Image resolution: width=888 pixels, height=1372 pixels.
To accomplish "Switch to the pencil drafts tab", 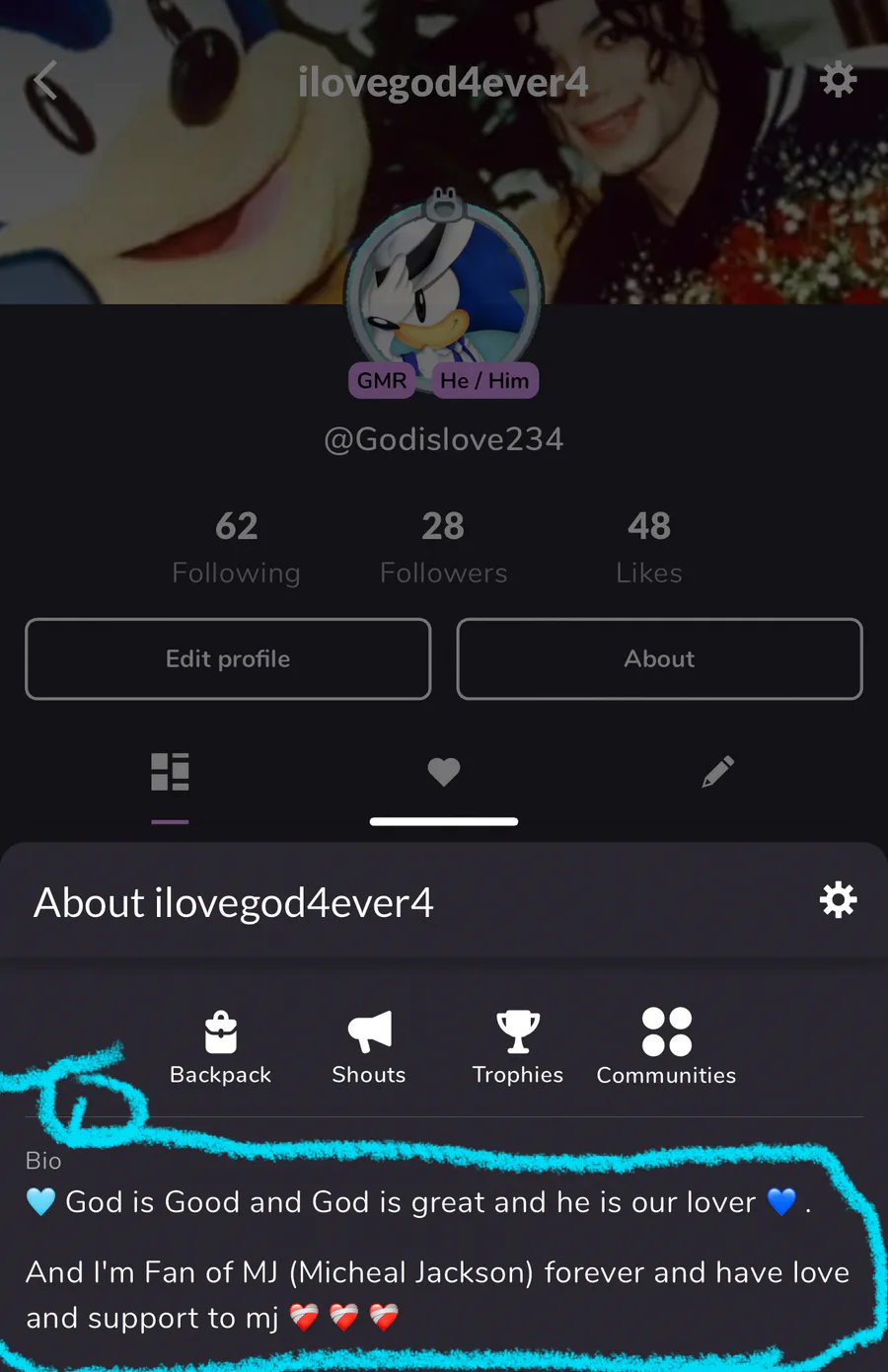I will tap(717, 772).
